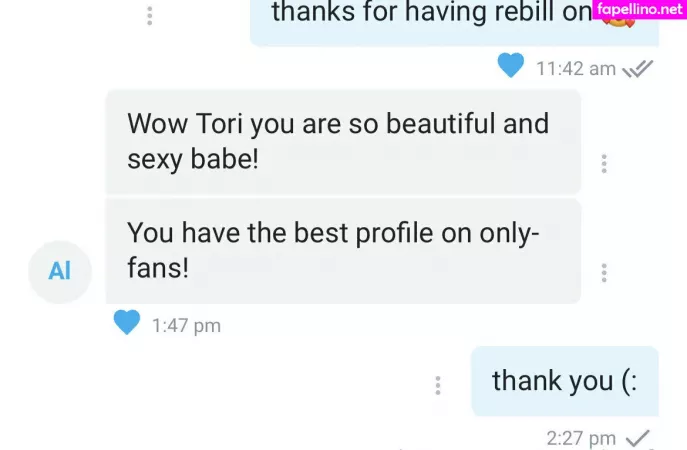This screenshot has width=687, height=450.
Task: Open the menu for the "Wow Tori" message
Action: click(x=604, y=163)
